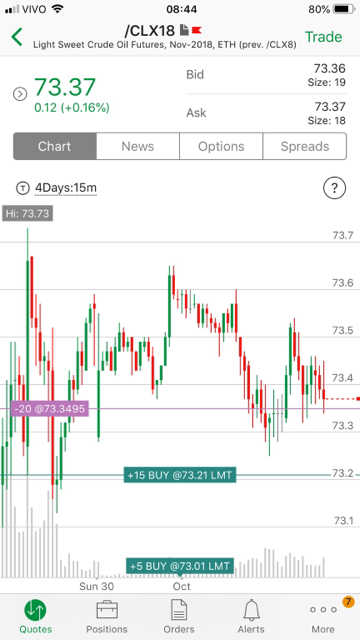360x640 pixels.
Task: Open the chart help question mark
Action: tap(334, 188)
